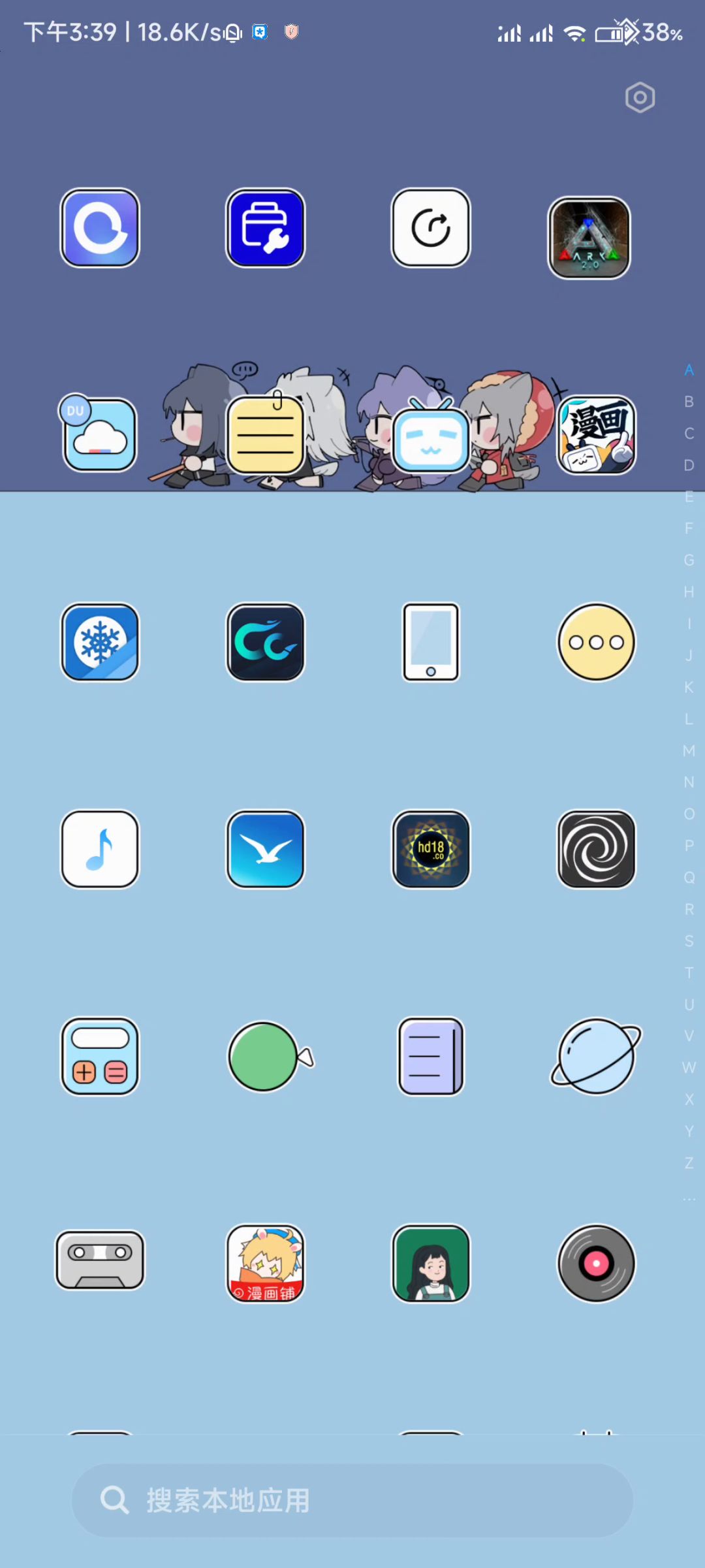This screenshot has width=705, height=1568.
Task: Open the calculator app
Action: click(100, 1056)
